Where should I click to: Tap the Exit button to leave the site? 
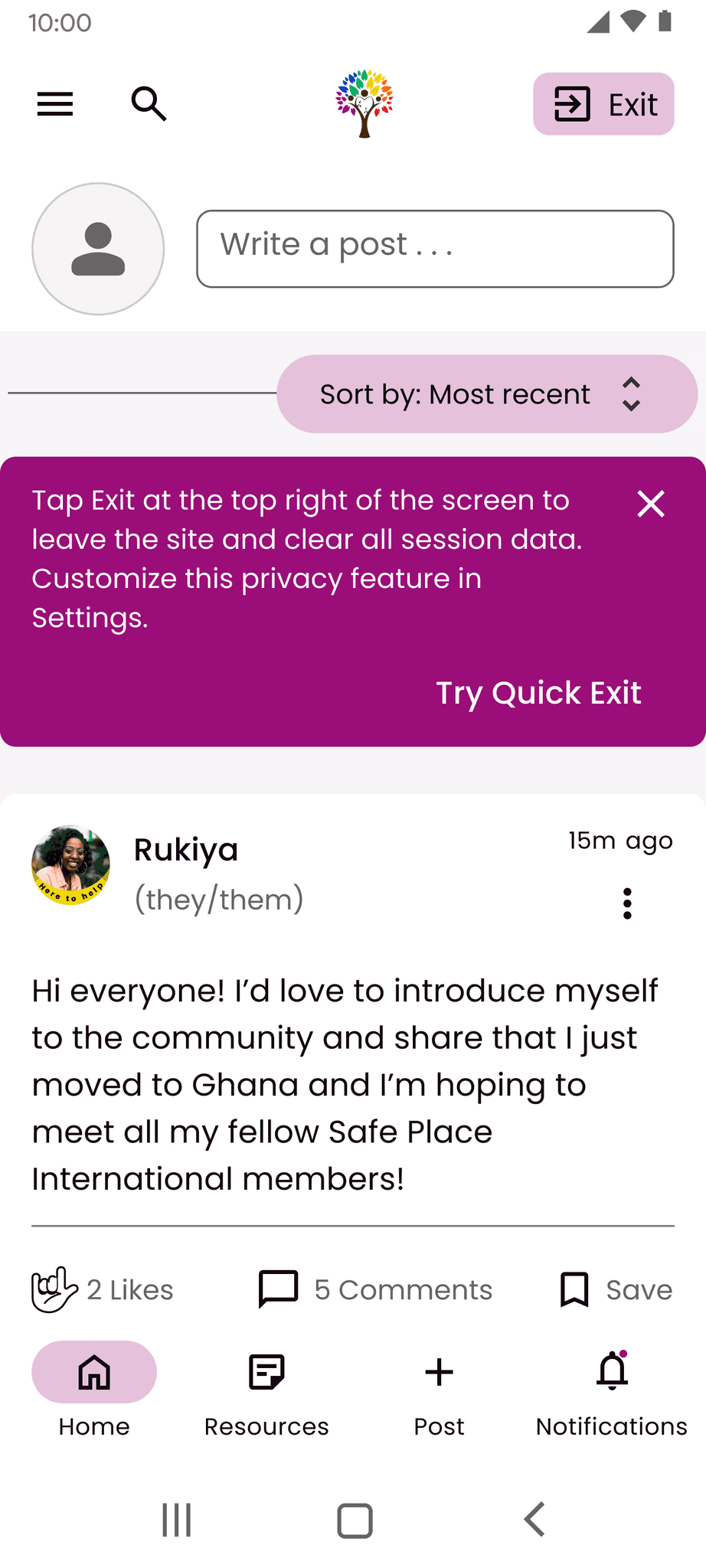pyautogui.click(x=603, y=104)
